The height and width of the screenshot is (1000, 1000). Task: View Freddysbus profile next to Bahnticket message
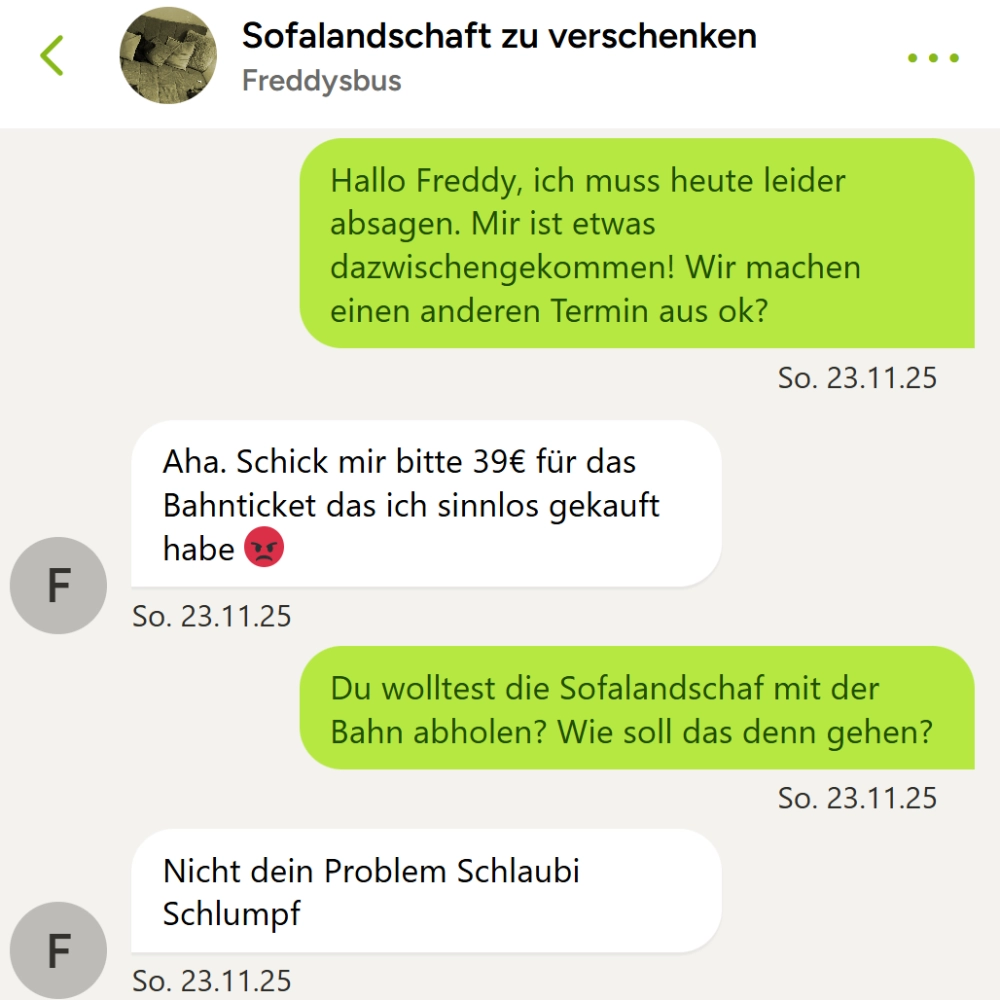tap(58, 586)
